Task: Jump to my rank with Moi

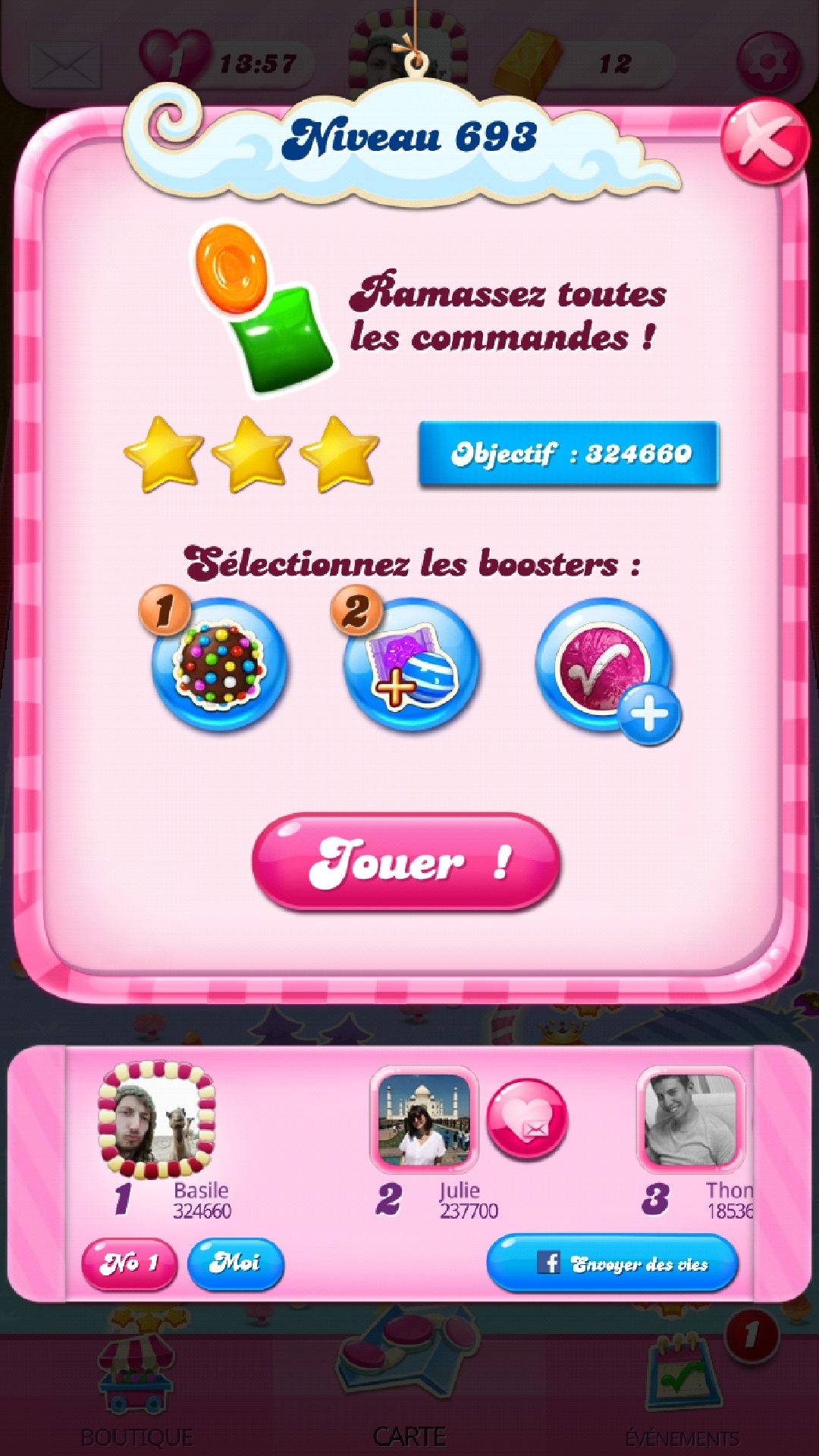Action: pyautogui.click(x=235, y=1263)
